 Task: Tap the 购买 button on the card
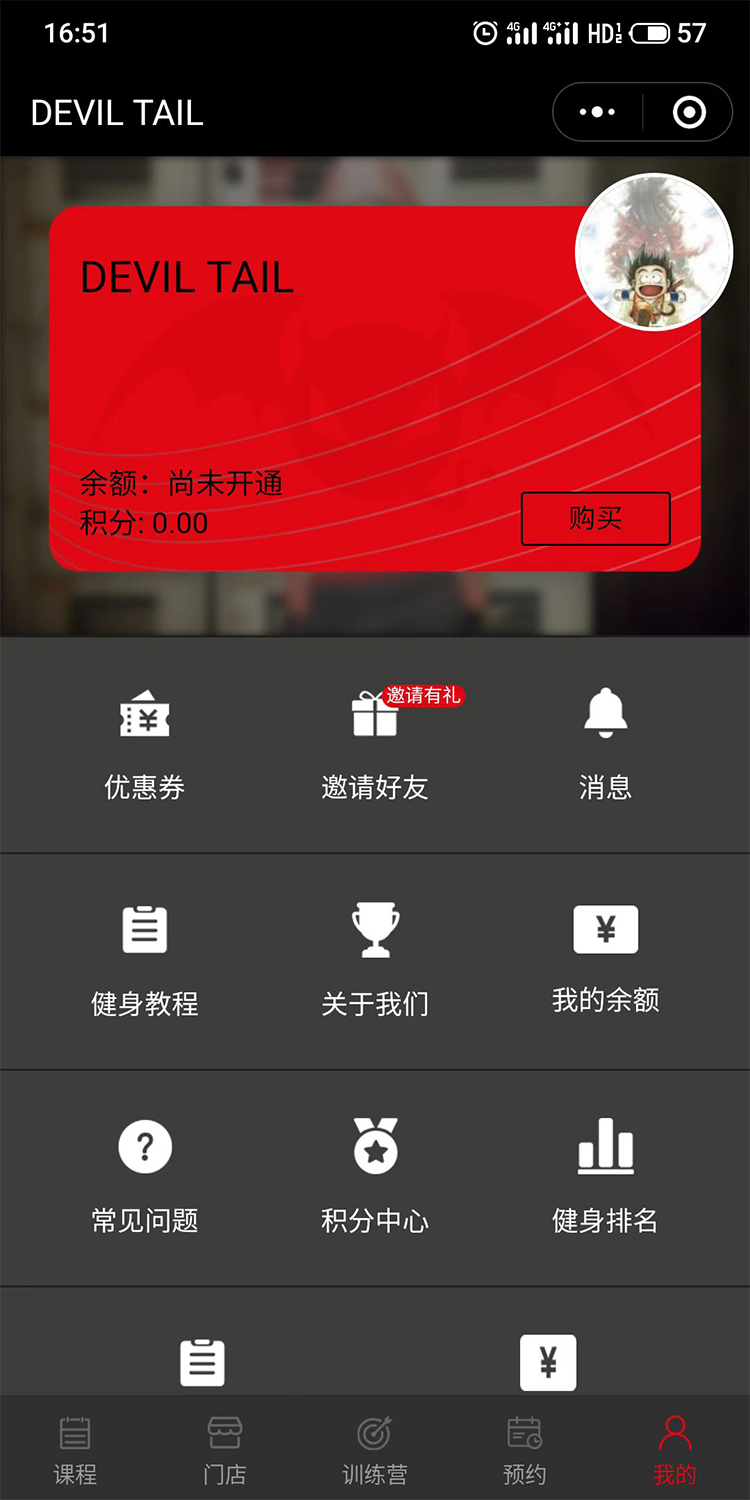596,518
